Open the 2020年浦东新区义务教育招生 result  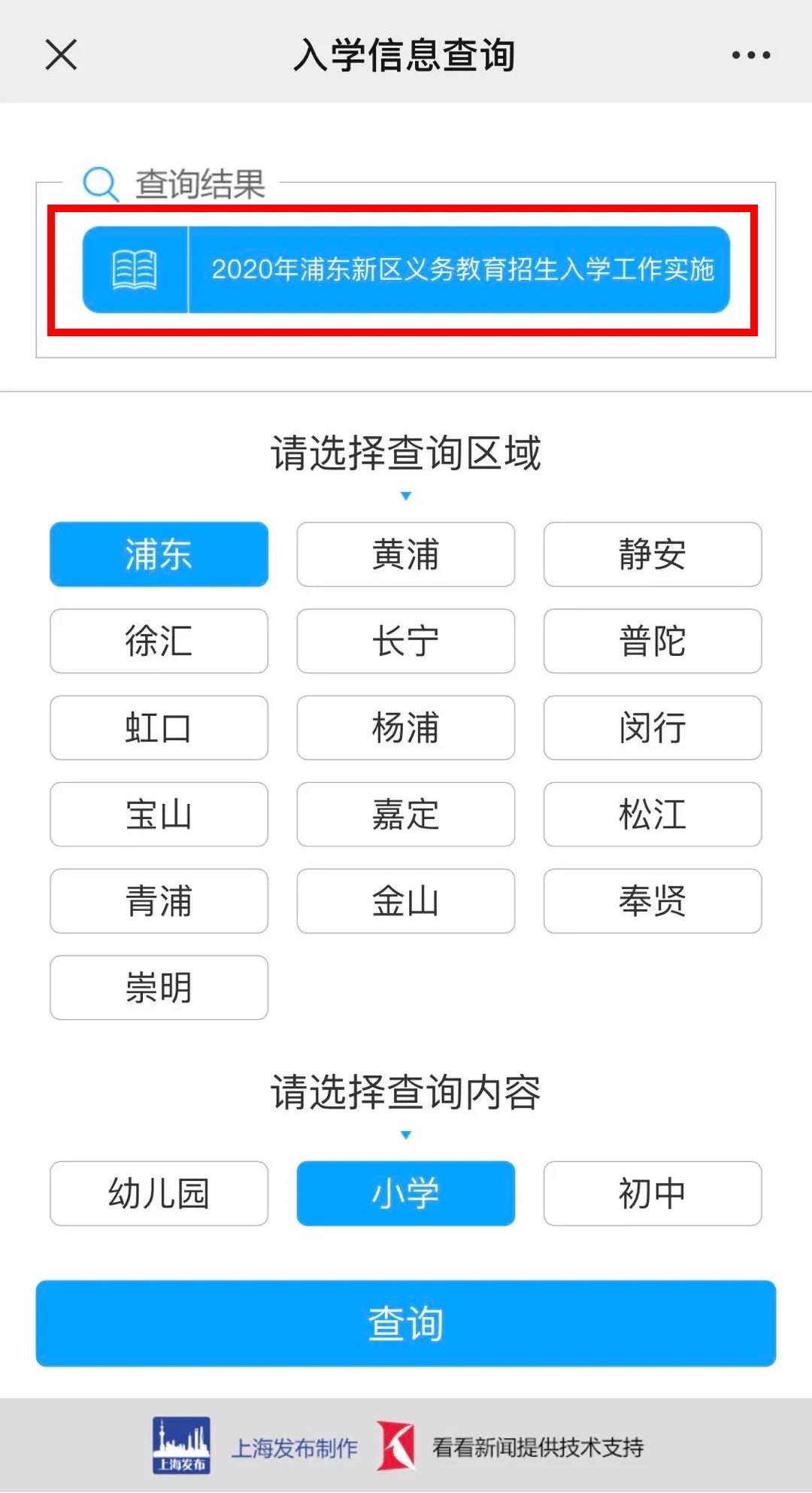406,269
